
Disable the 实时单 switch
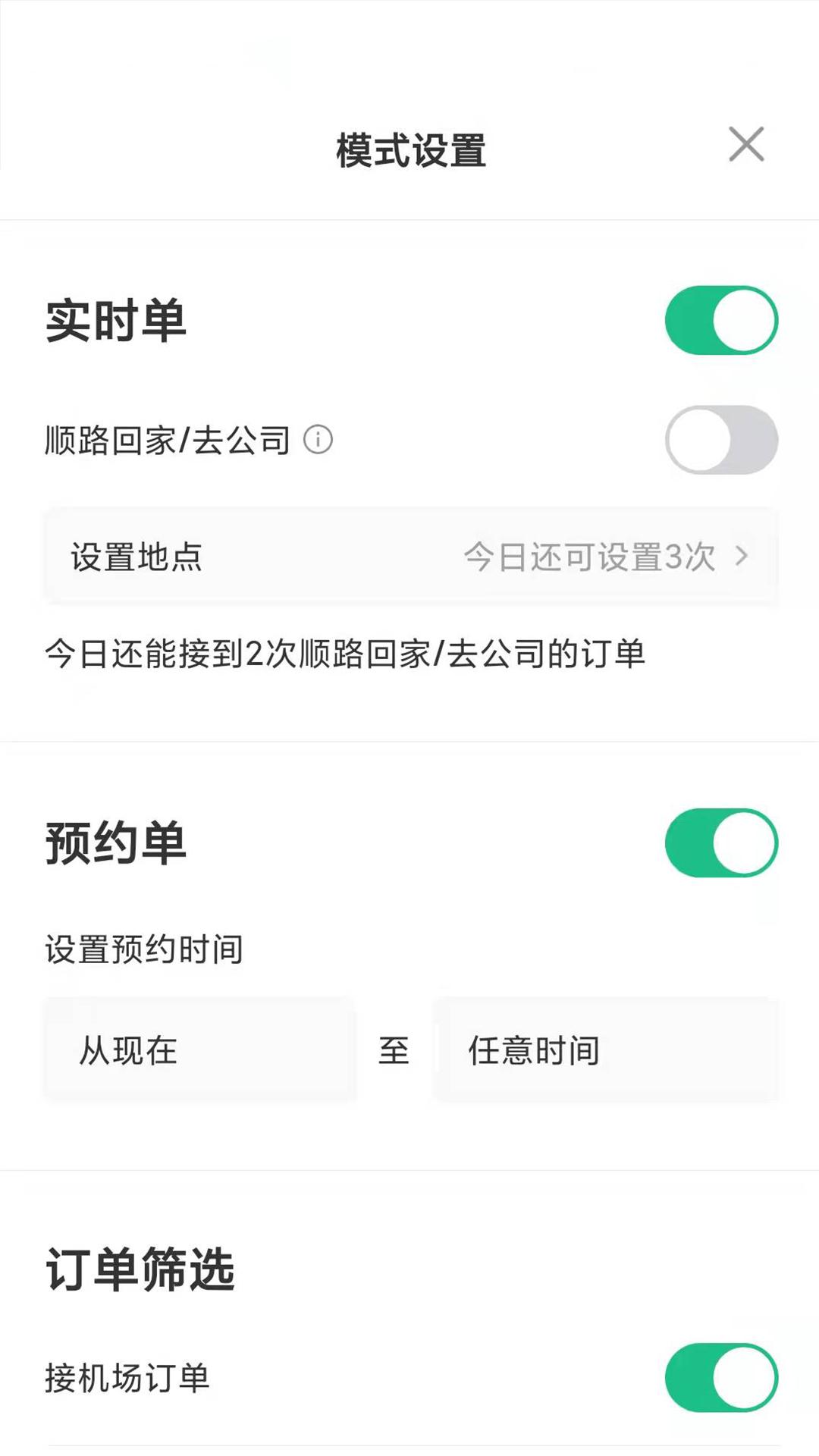[x=719, y=319]
